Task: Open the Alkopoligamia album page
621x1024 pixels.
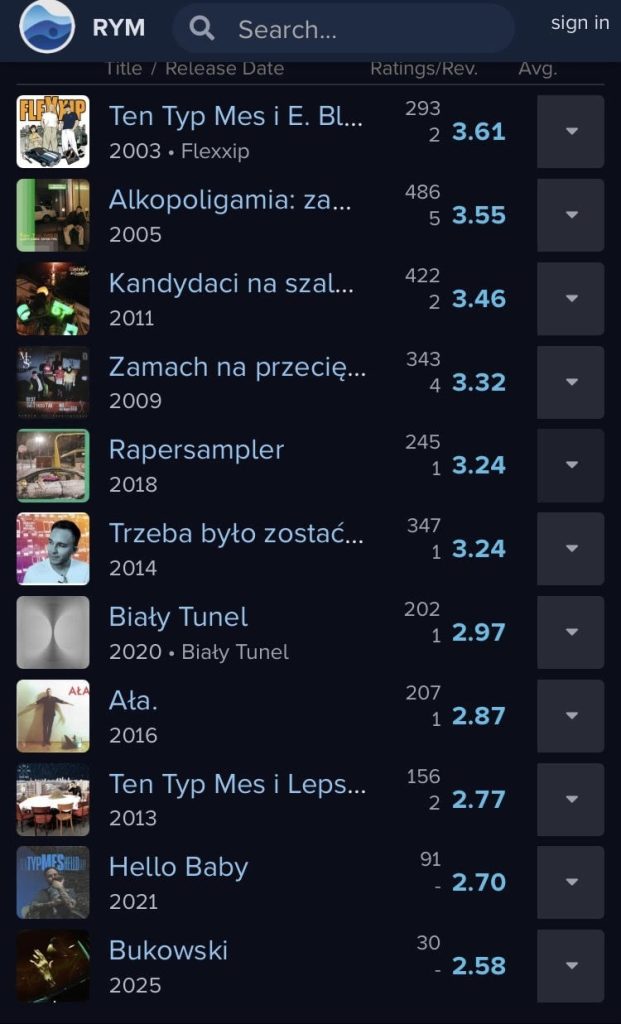Action: point(230,200)
